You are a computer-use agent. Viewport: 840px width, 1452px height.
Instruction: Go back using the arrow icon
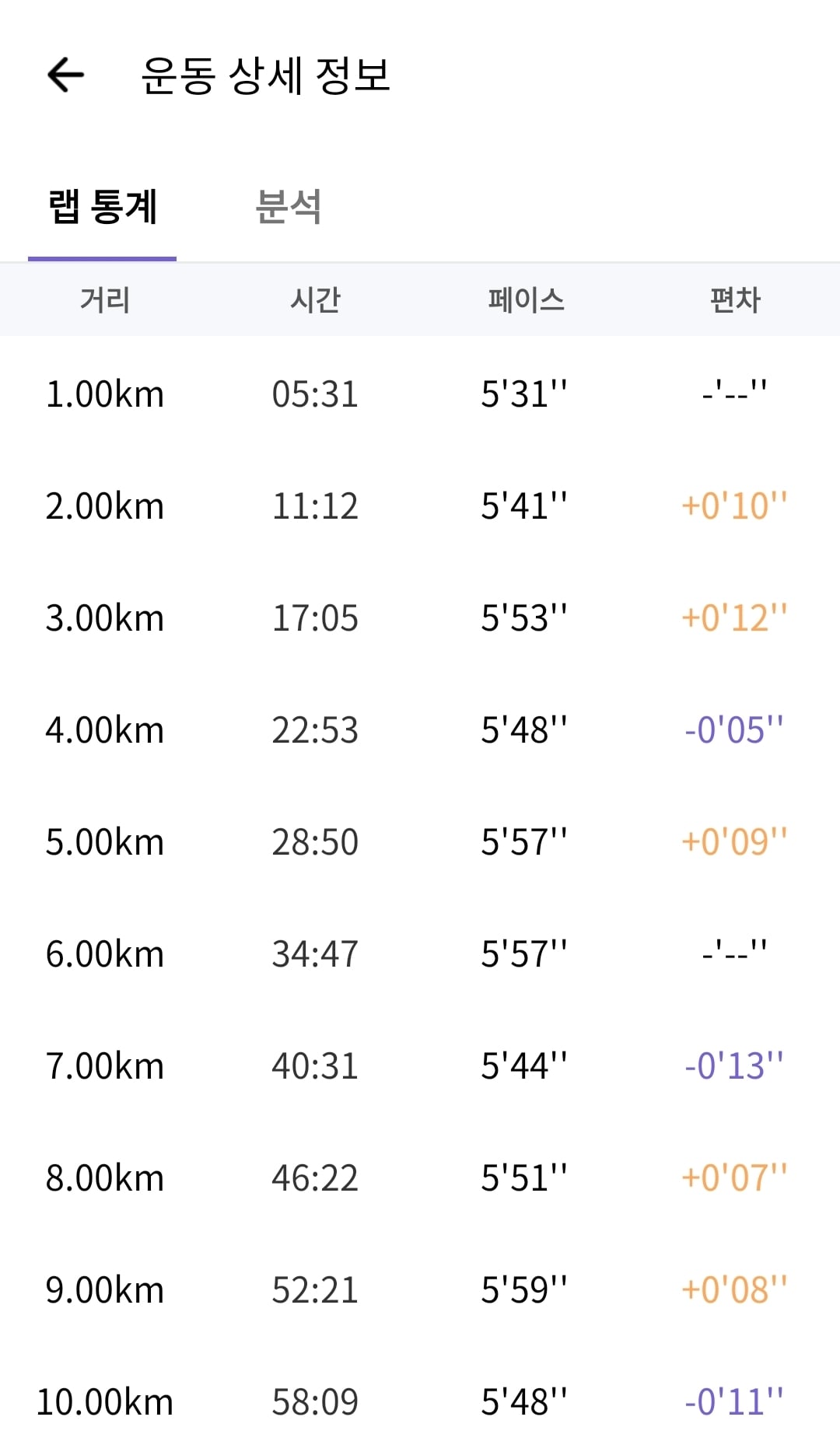(66, 75)
